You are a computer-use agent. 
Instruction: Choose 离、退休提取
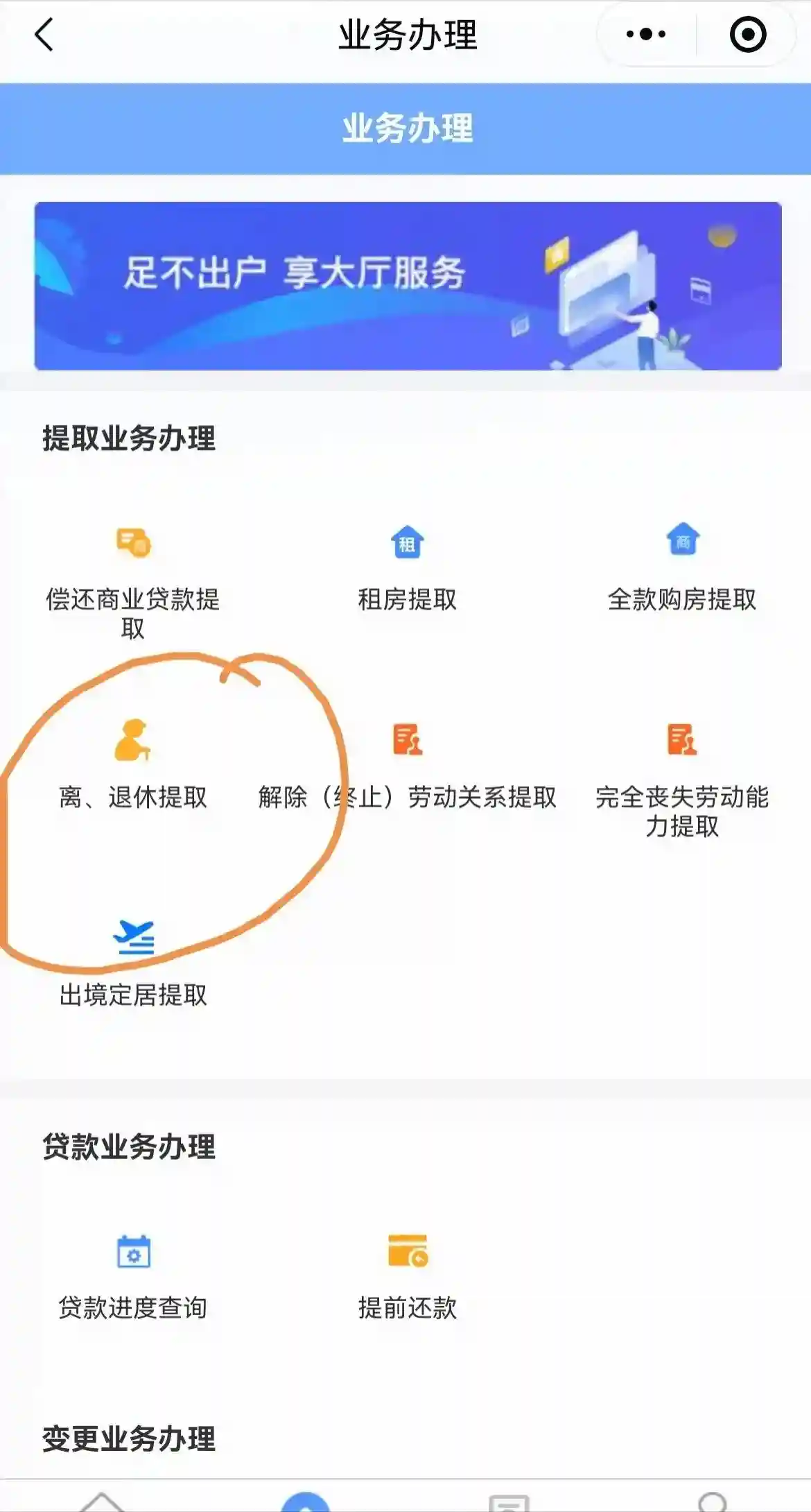point(132,766)
